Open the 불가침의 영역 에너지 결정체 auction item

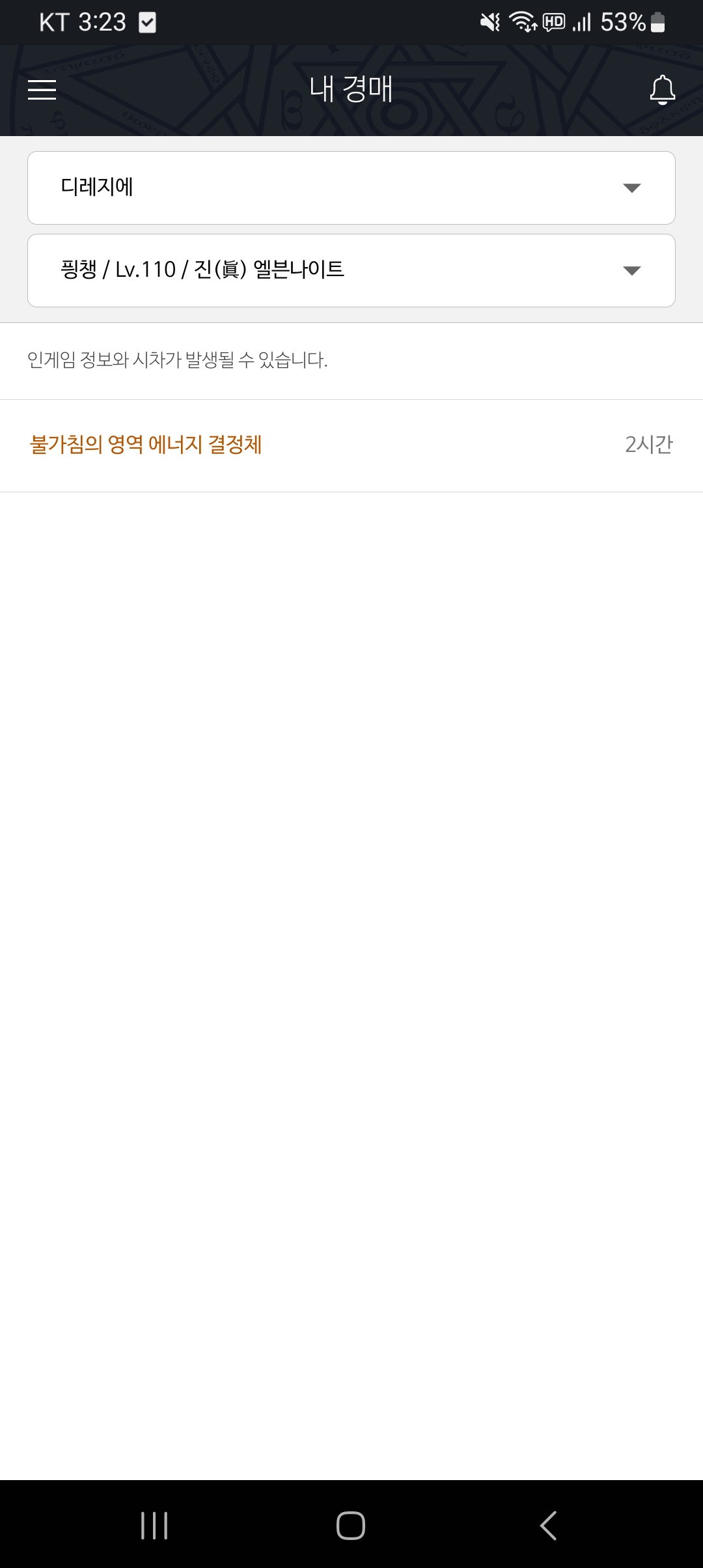tap(146, 445)
